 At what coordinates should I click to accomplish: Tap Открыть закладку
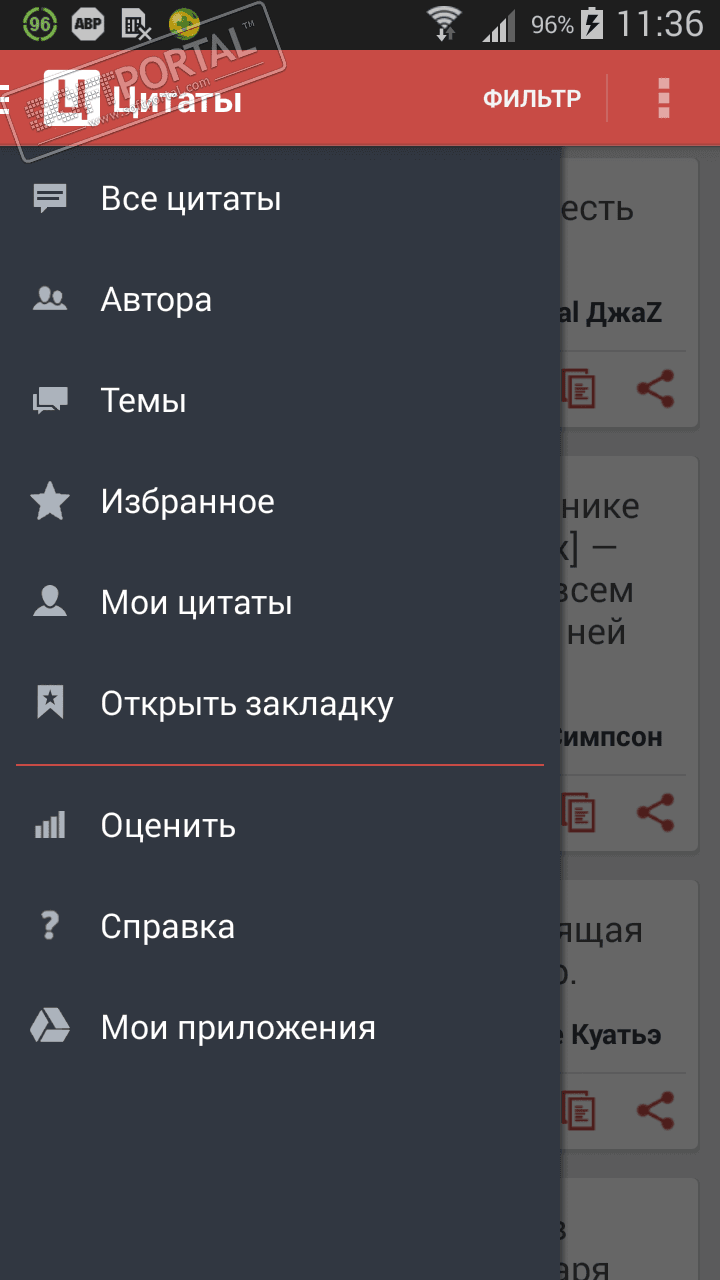tap(246, 704)
